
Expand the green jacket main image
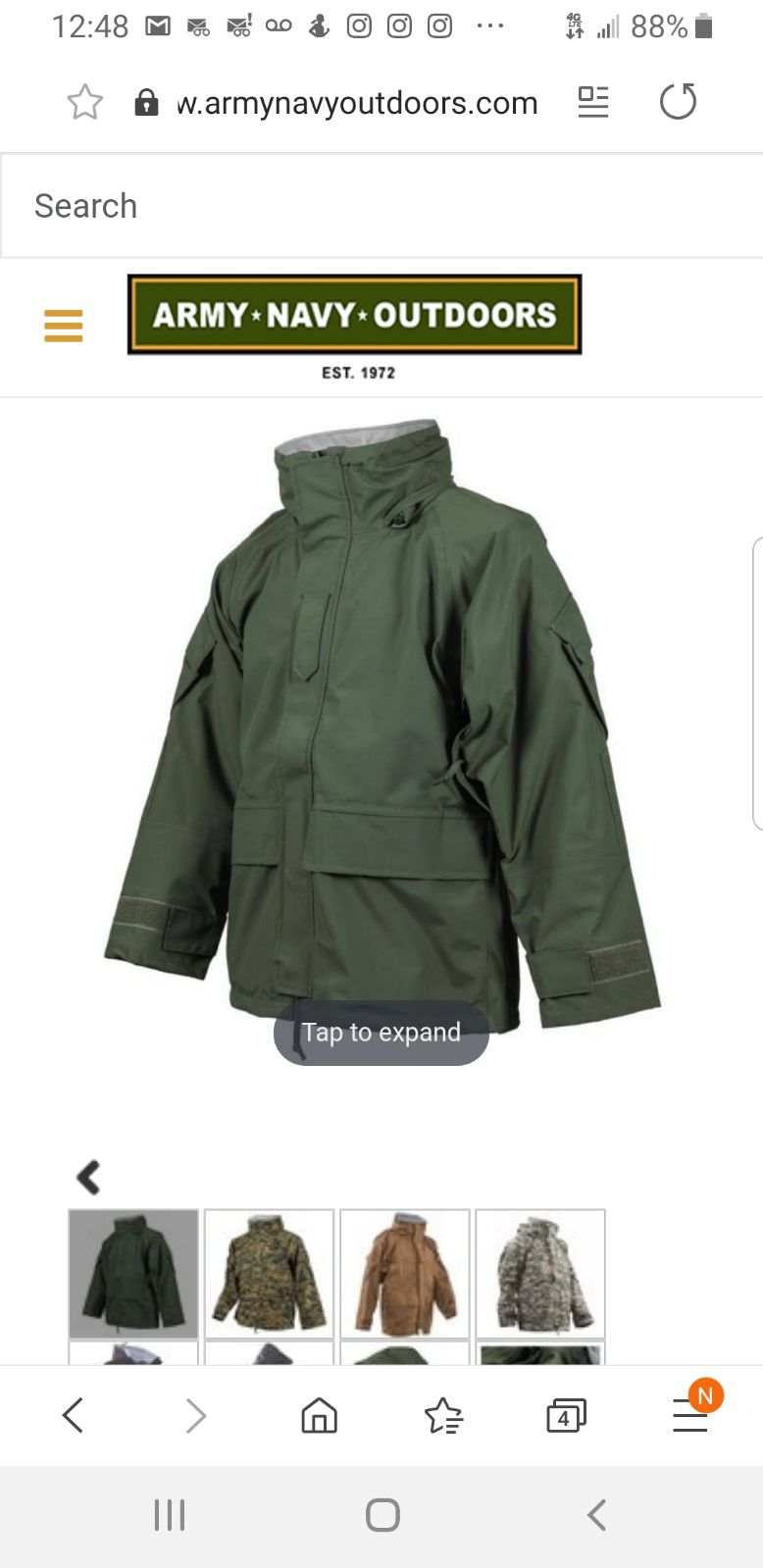pos(381,726)
